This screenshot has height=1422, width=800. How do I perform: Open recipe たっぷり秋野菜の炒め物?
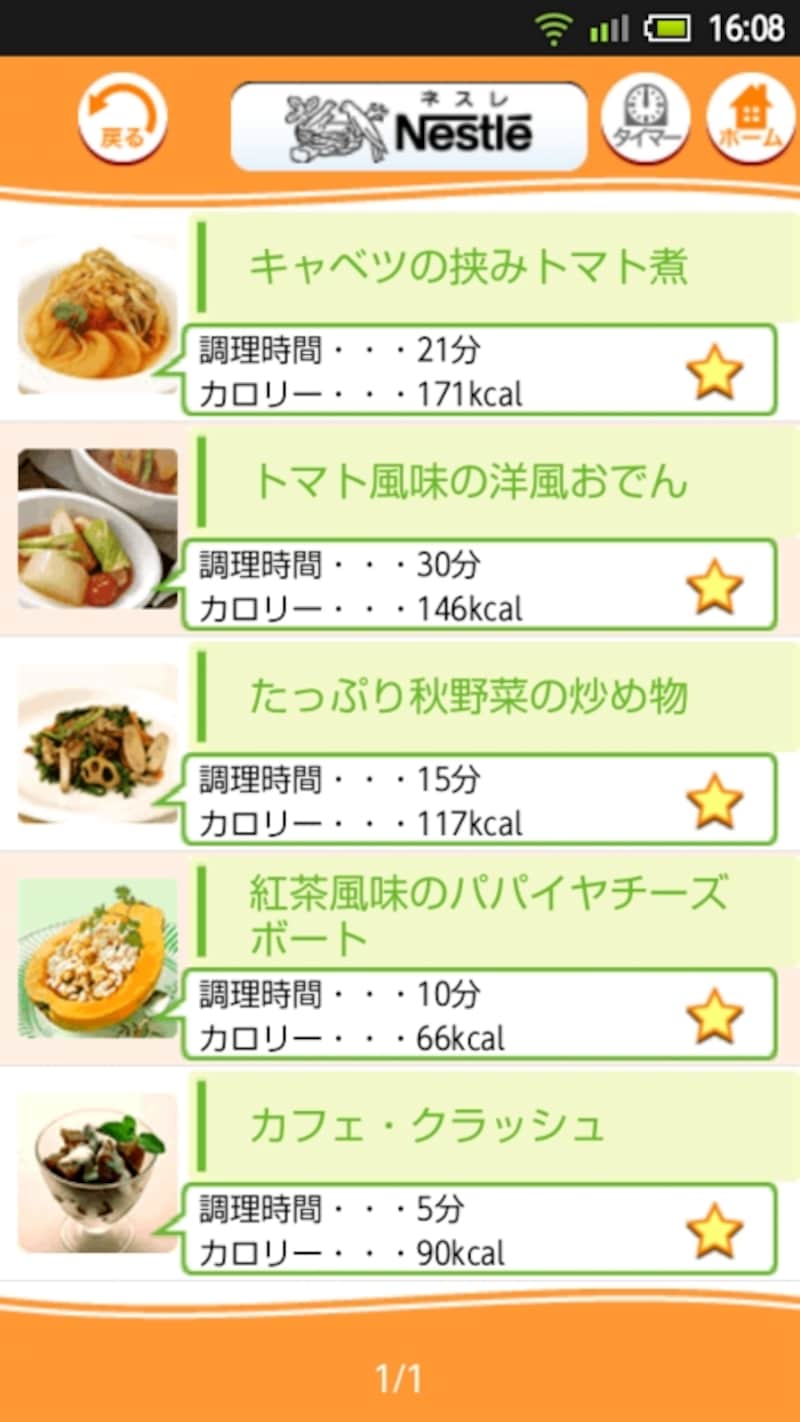468,696
